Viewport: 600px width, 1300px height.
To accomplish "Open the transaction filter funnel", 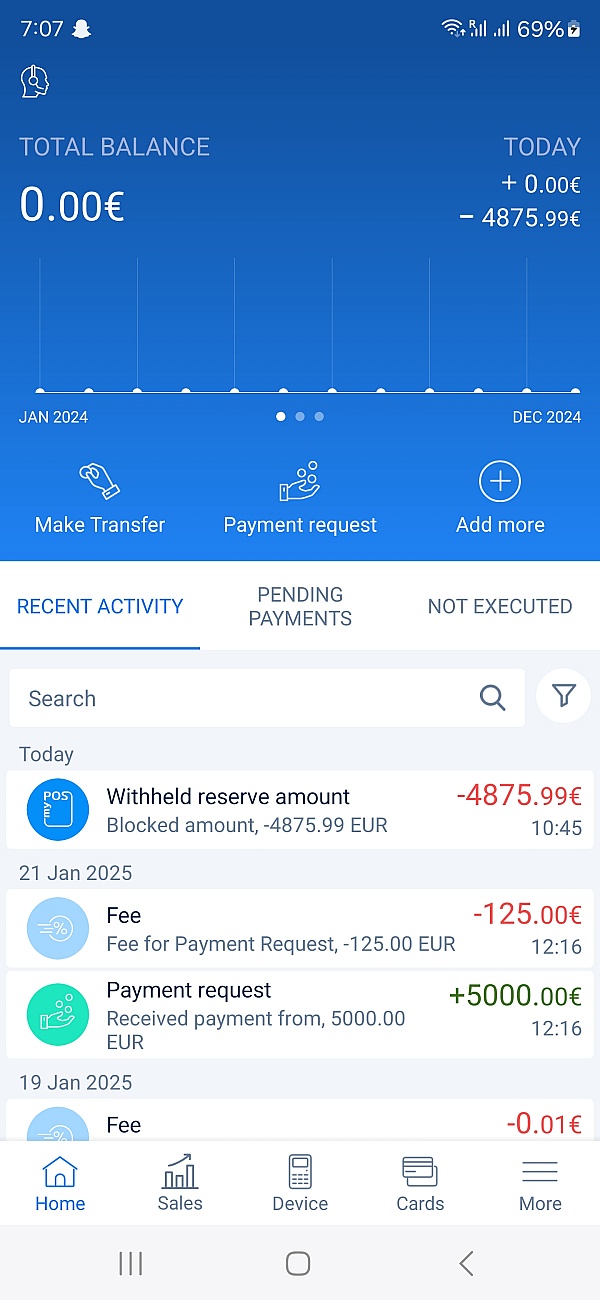I will point(564,696).
